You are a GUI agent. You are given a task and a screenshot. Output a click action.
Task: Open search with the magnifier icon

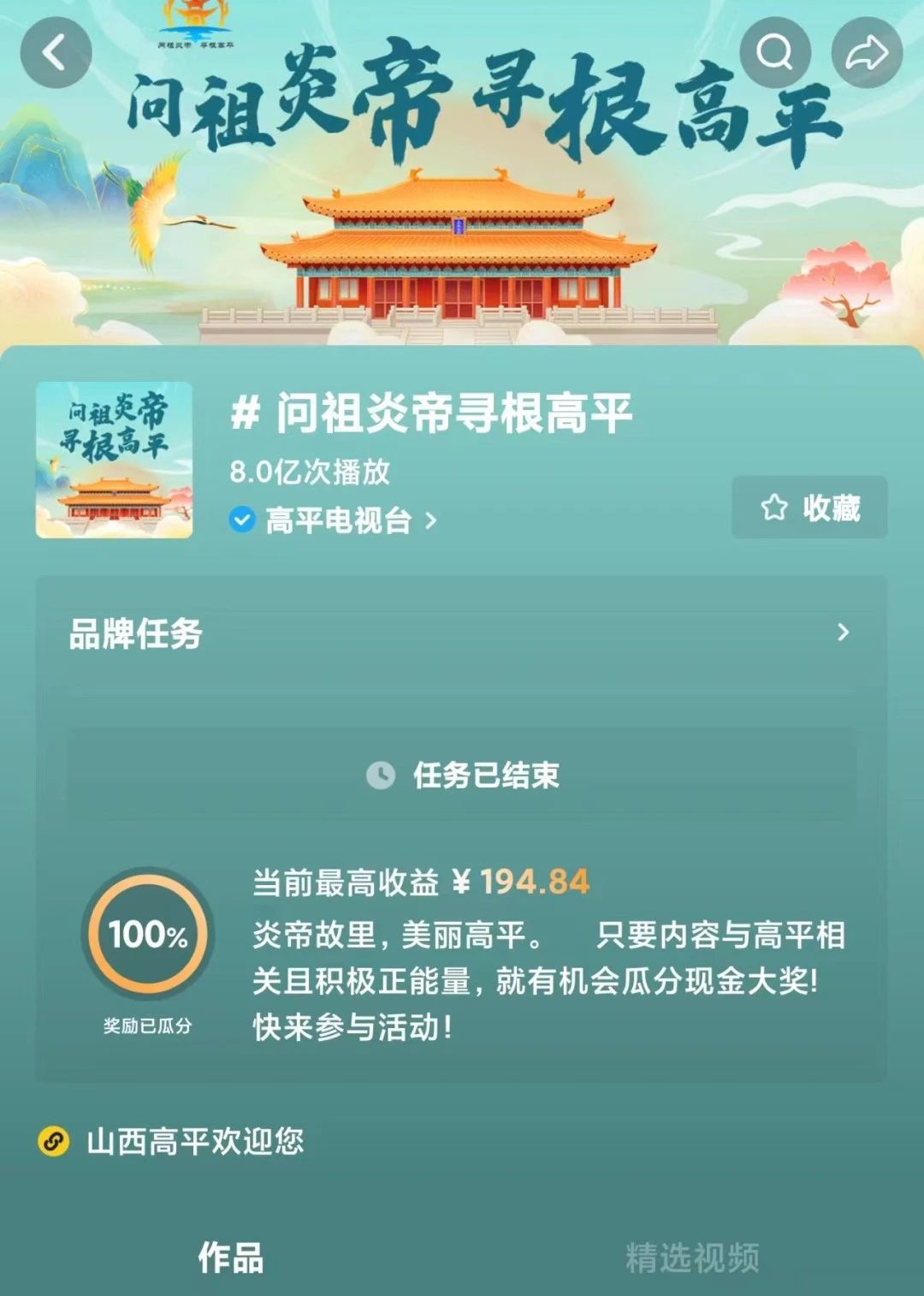(775, 53)
